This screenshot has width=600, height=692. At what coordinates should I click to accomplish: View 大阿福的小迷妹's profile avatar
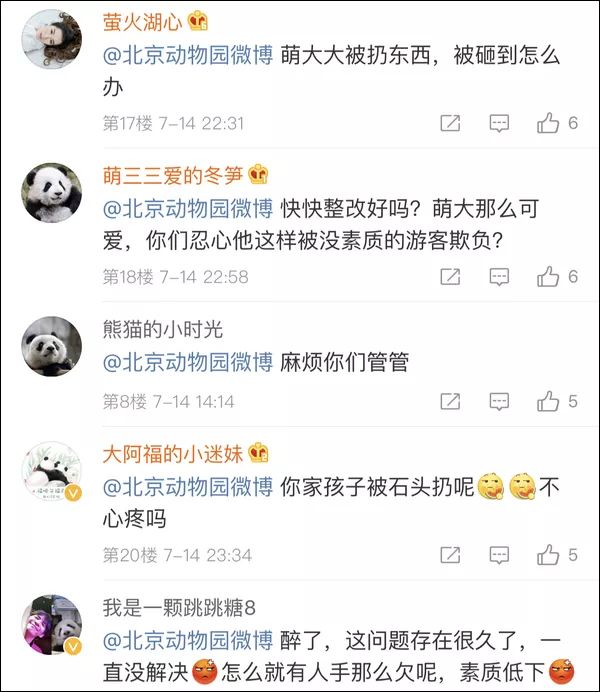click(51, 470)
